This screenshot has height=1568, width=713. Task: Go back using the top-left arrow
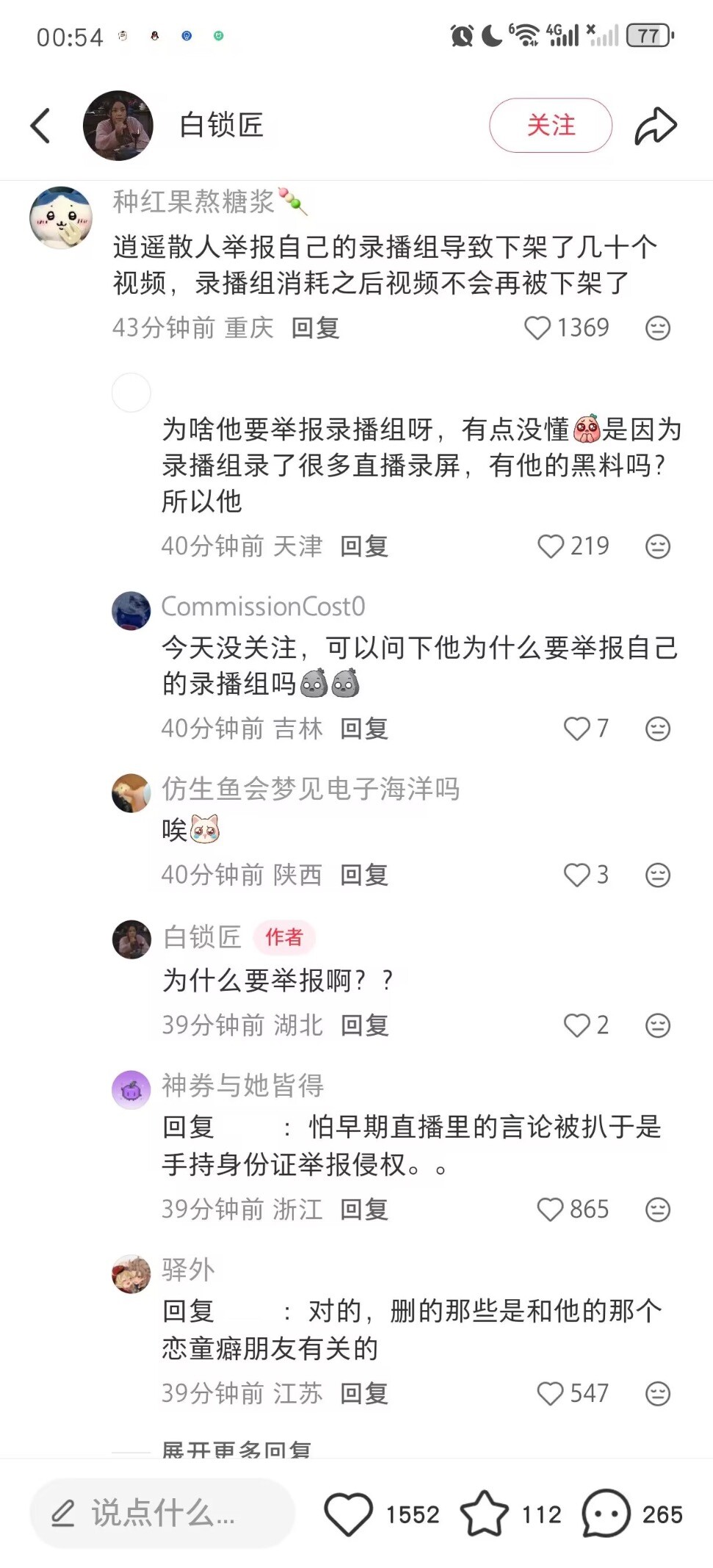click(40, 126)
